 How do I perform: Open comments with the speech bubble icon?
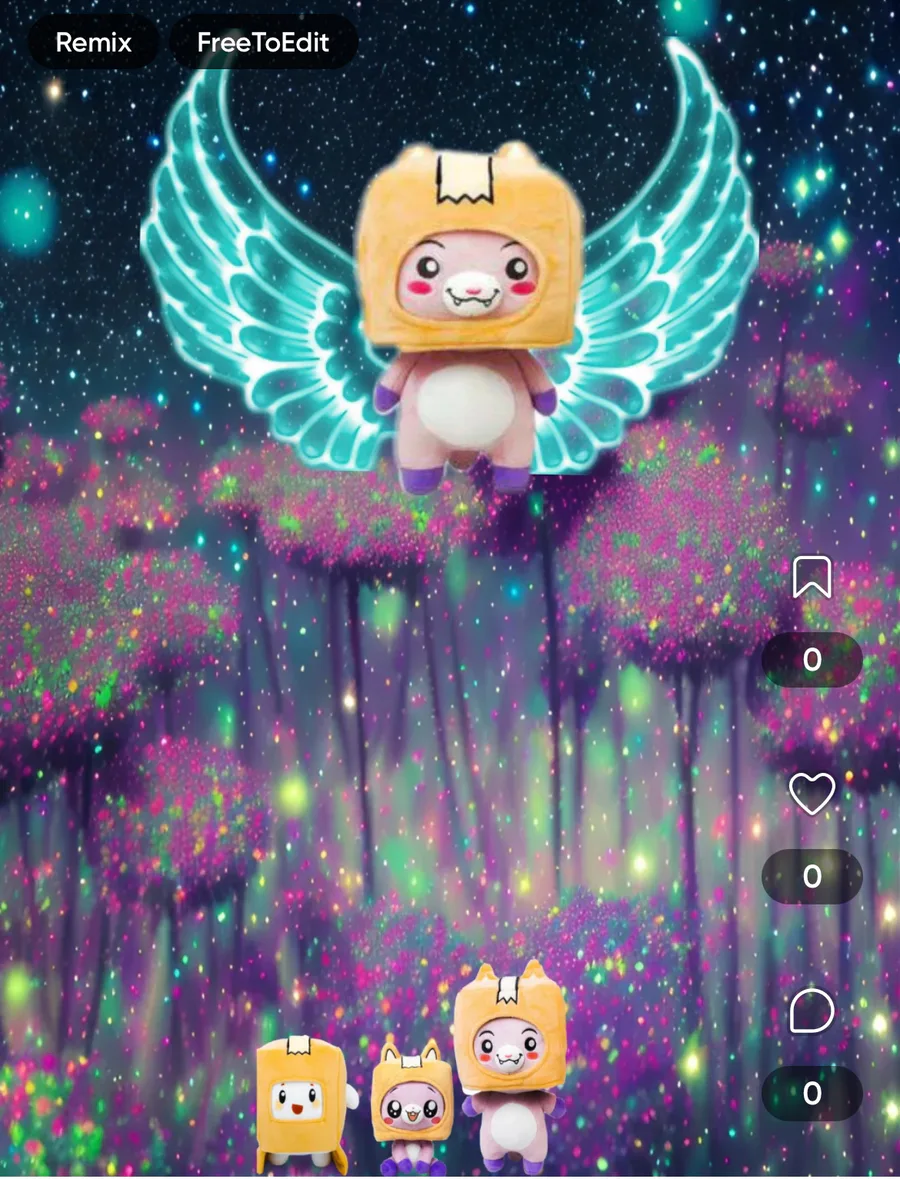tap(812, 1011)
